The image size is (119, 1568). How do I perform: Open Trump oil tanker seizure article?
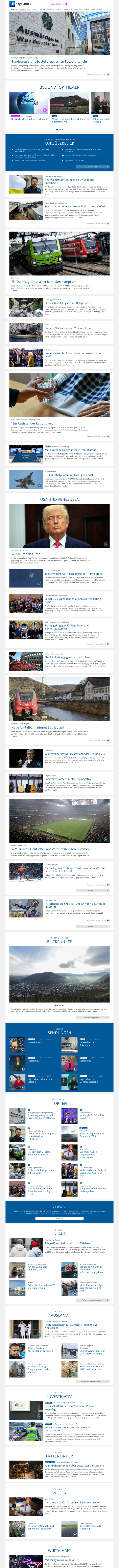(x=73, y=573)
